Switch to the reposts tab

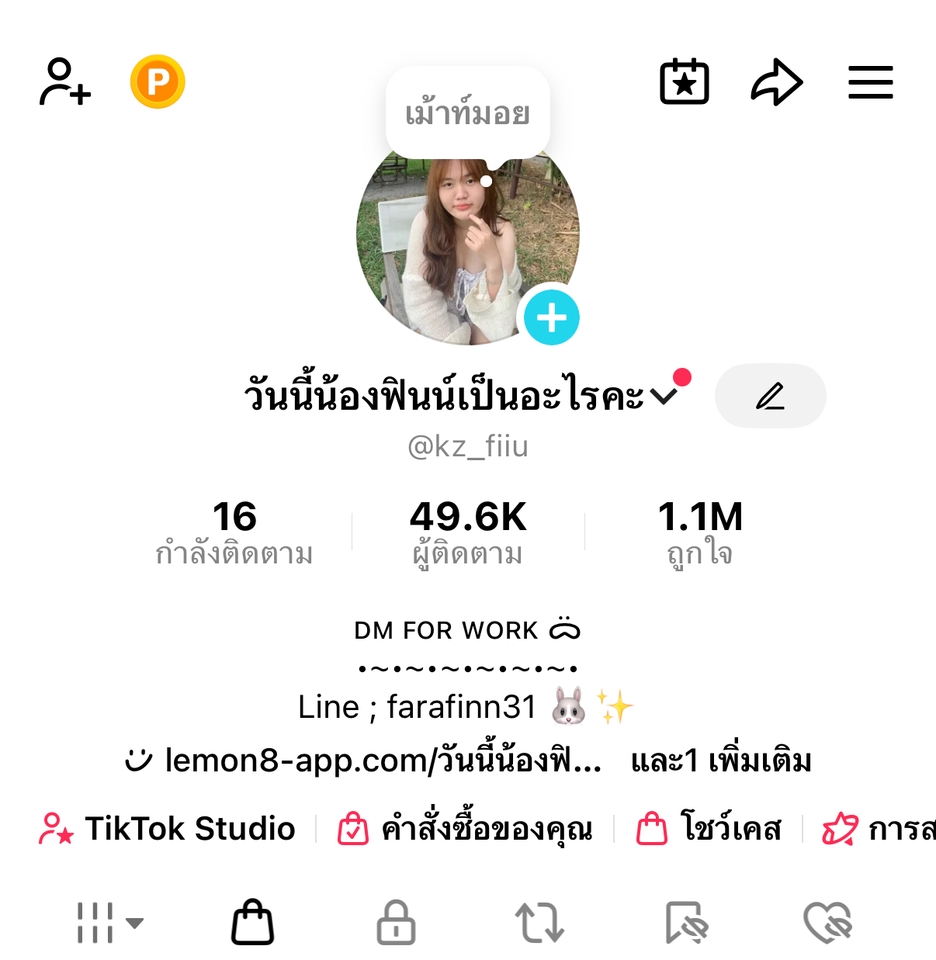point(540,922)
